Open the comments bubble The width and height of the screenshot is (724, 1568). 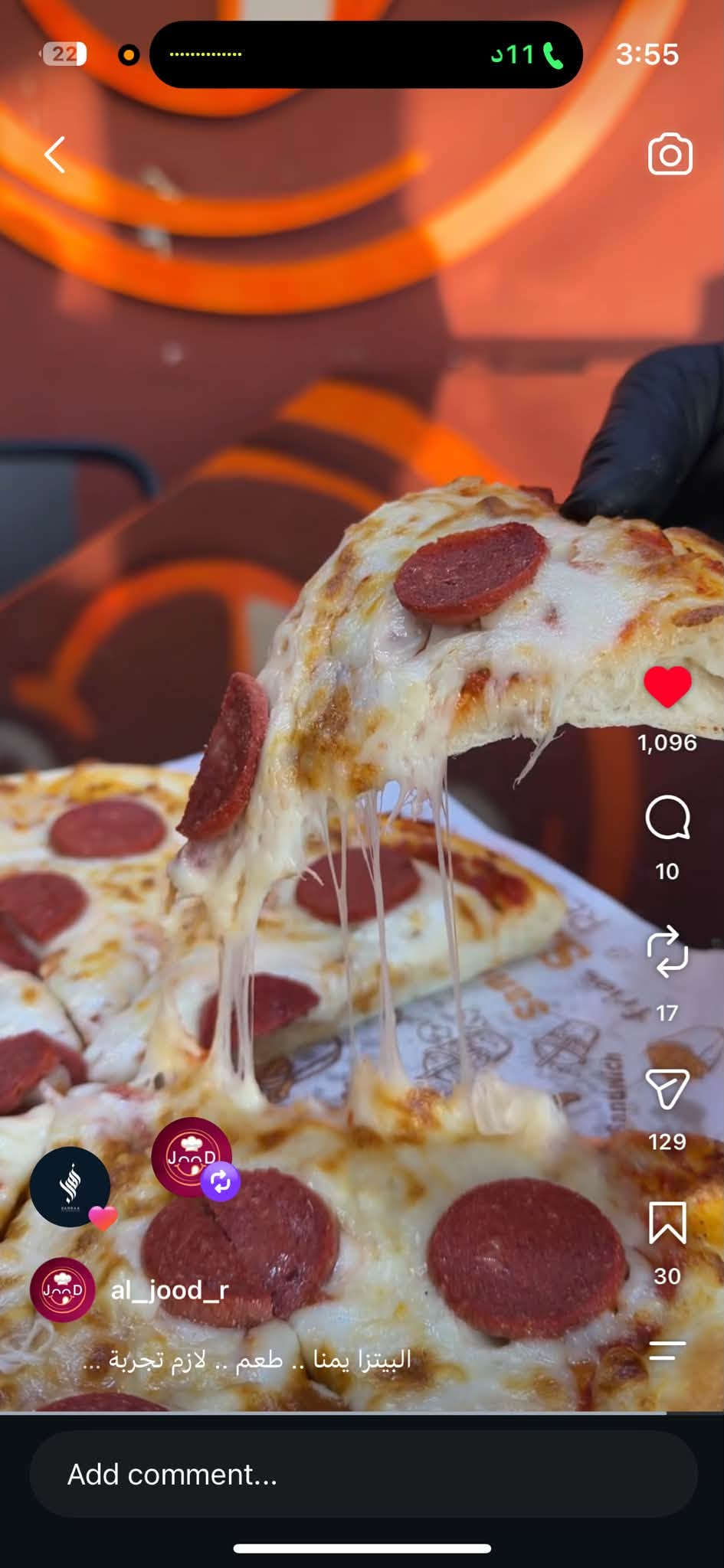[x=667, y=818]
